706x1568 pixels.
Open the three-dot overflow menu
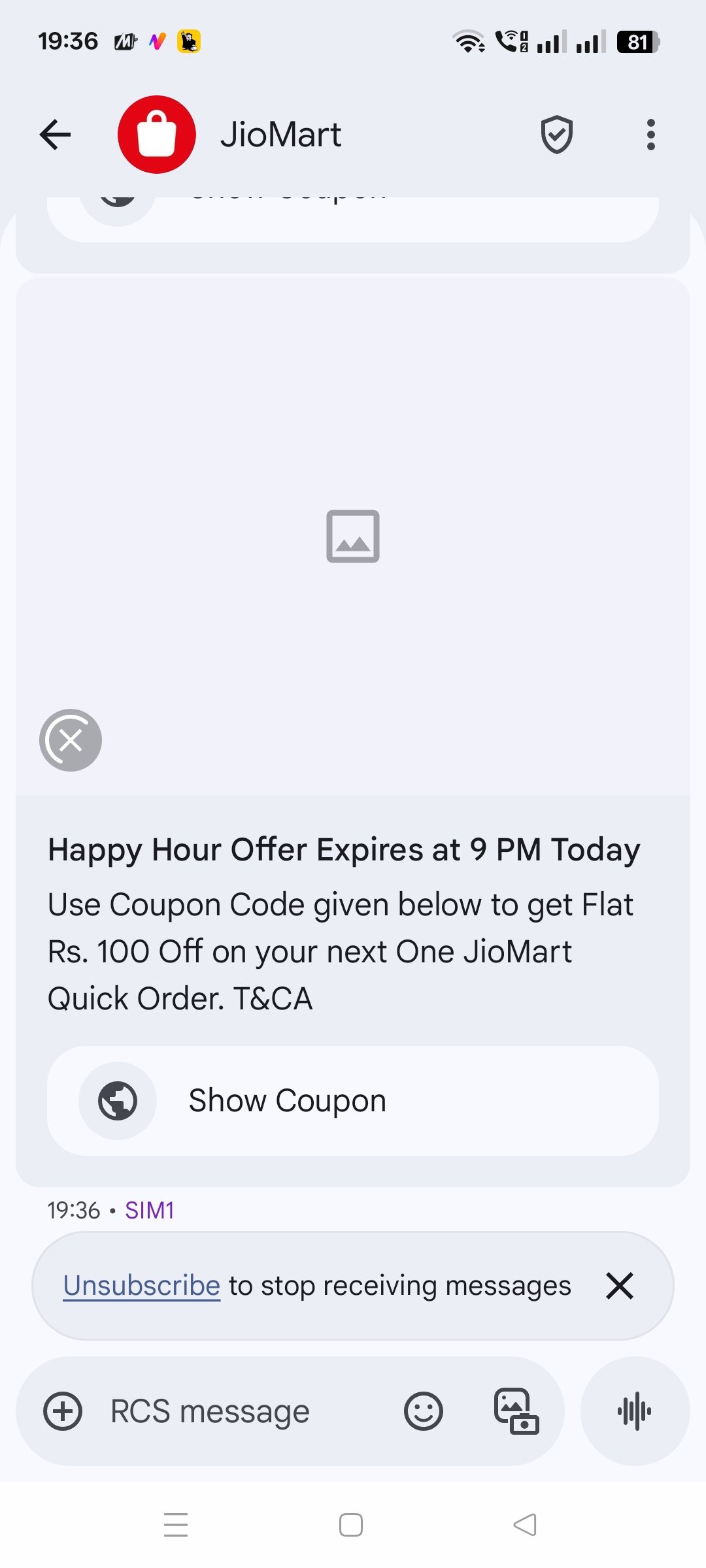click(x=650, y=135)
